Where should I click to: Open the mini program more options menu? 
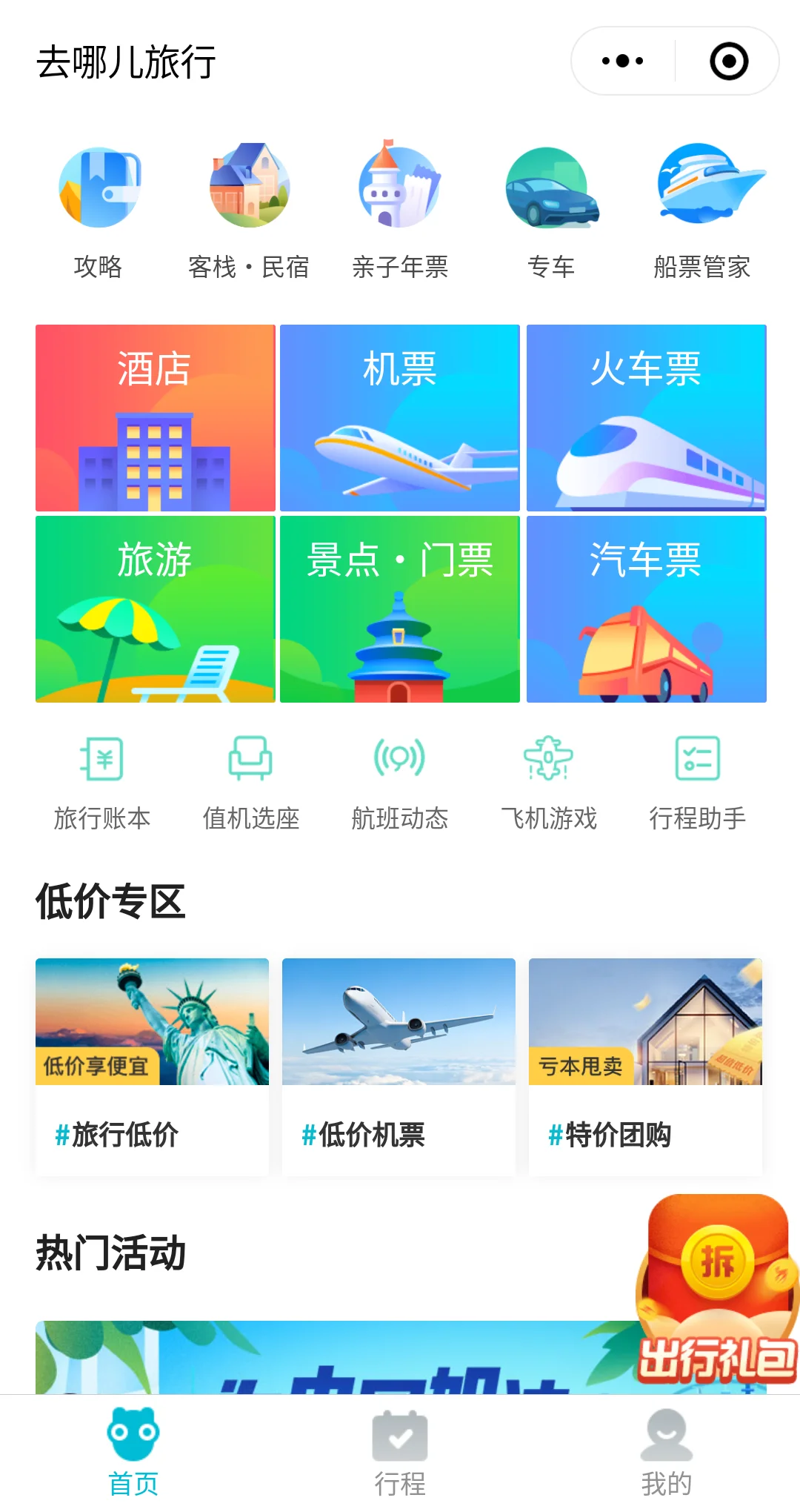coord(623,61)
